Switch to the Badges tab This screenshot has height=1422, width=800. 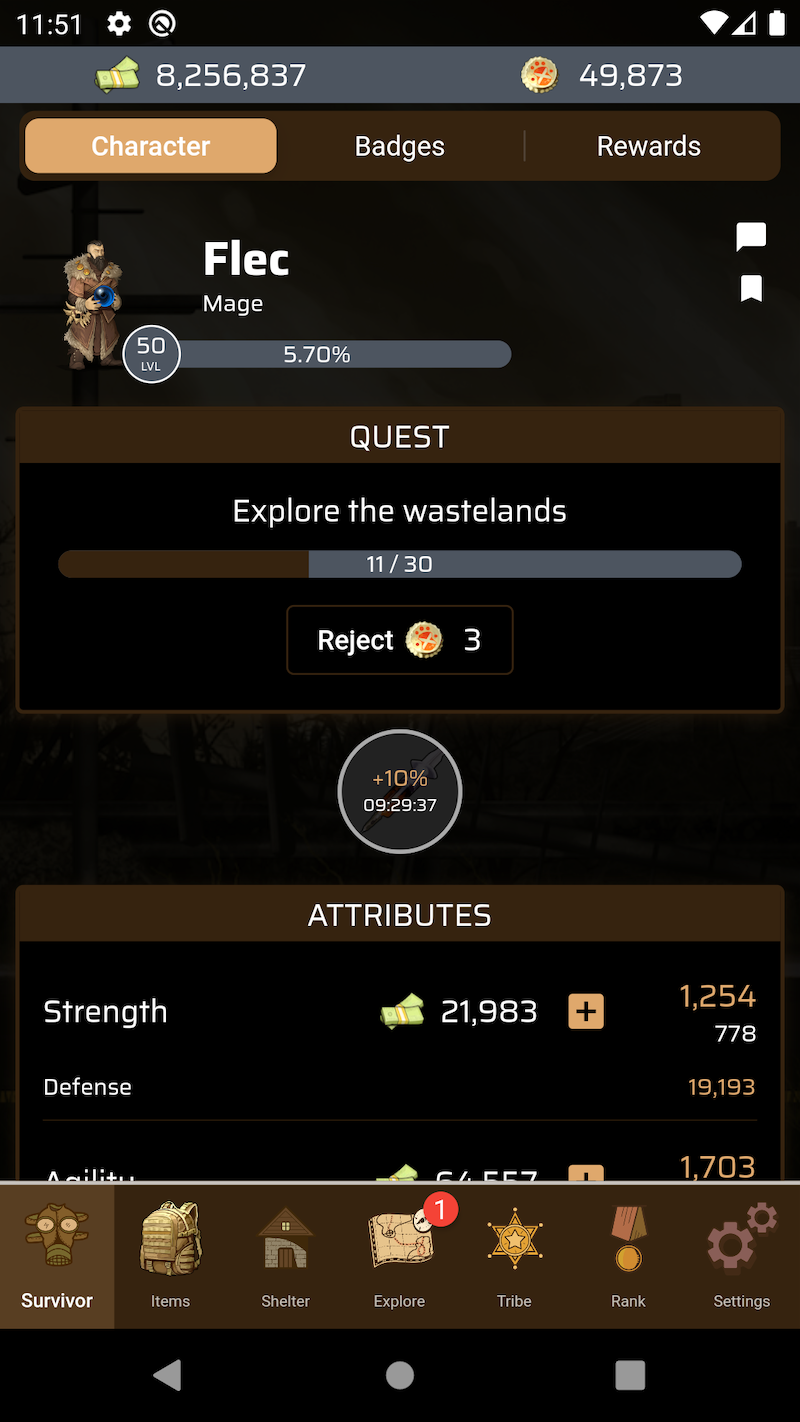click(400, 146)
